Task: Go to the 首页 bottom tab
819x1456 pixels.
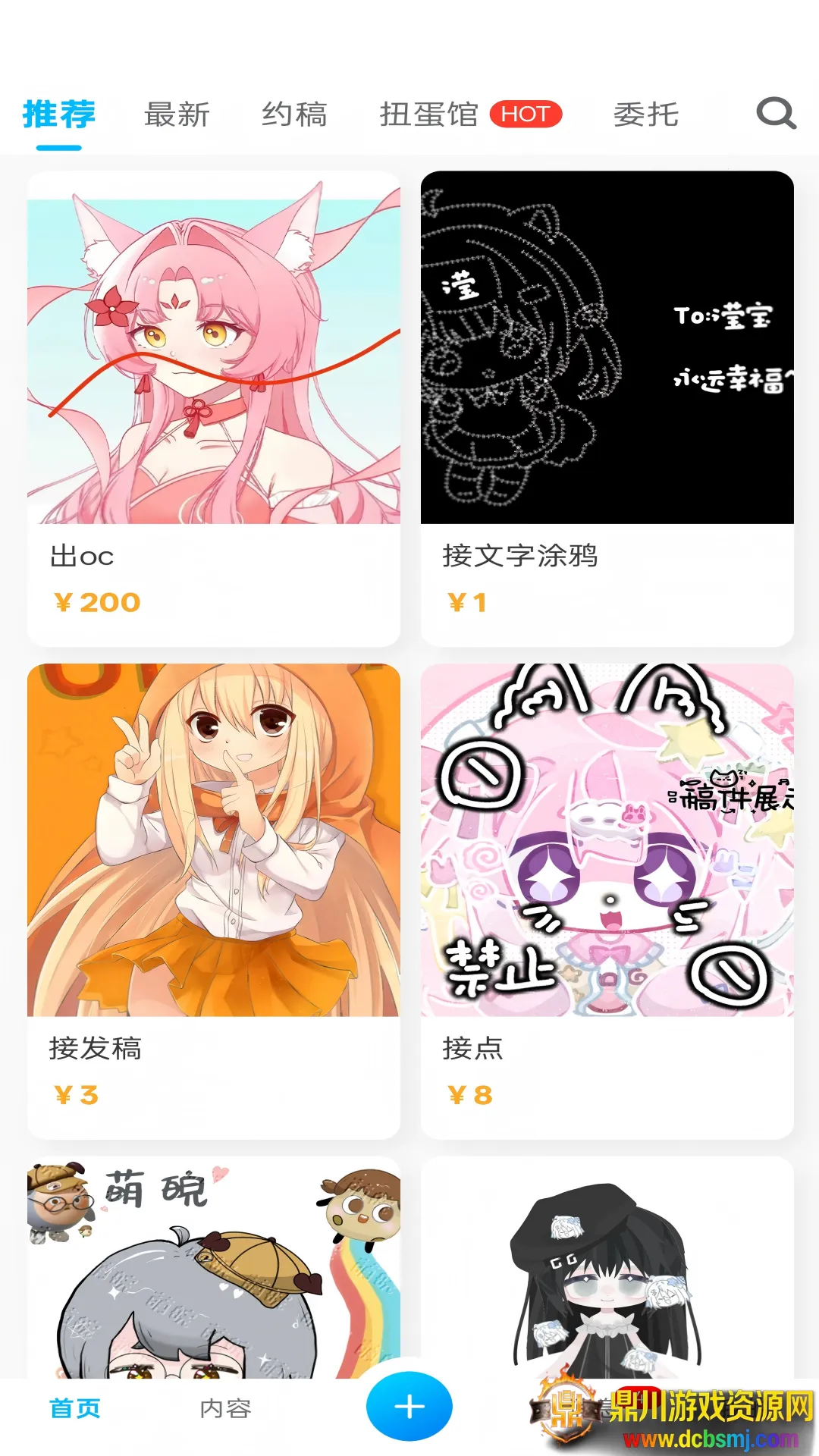Action: pyautogui.click(x=75, y=1408)
